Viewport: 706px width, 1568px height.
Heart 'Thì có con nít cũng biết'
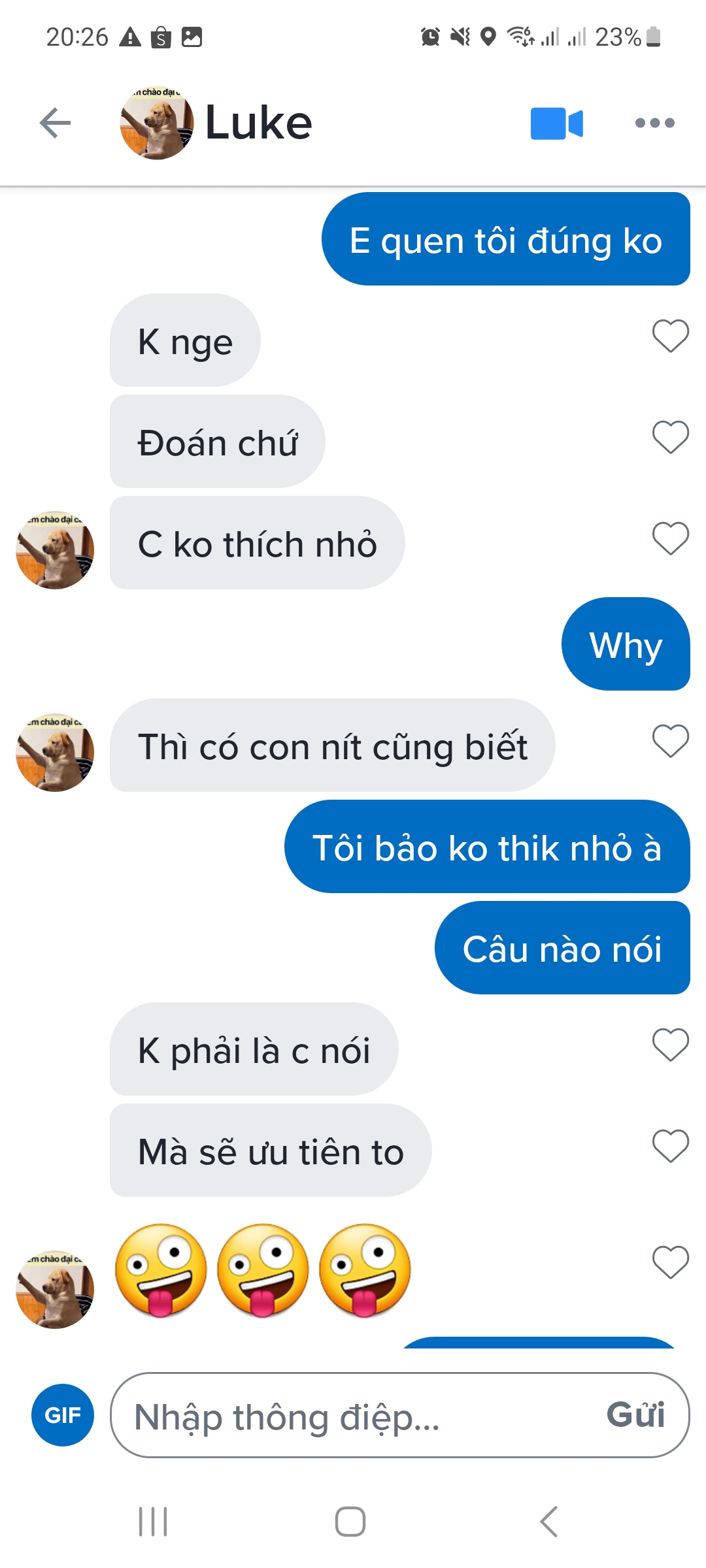(670, 741)
